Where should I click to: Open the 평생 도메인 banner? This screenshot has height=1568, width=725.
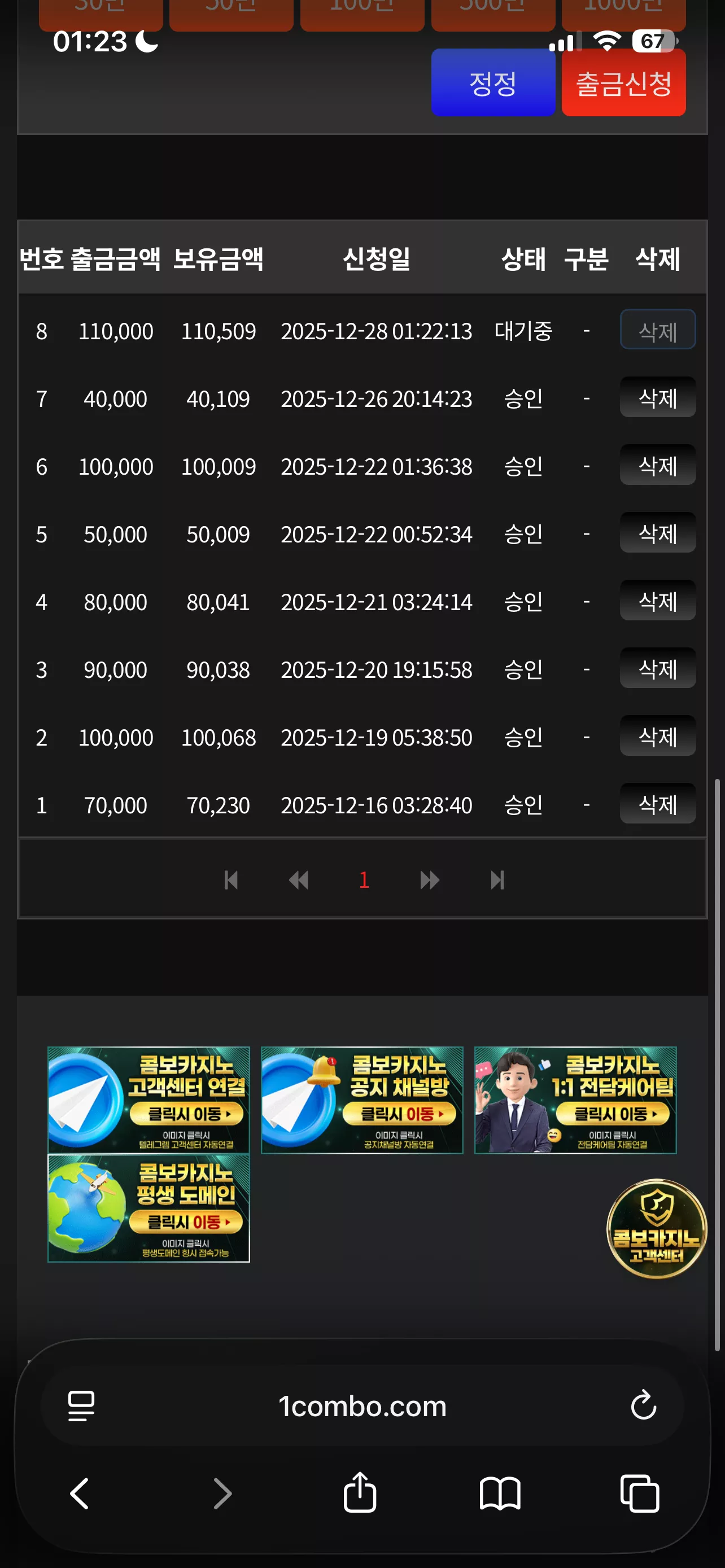click(149, 1208)
